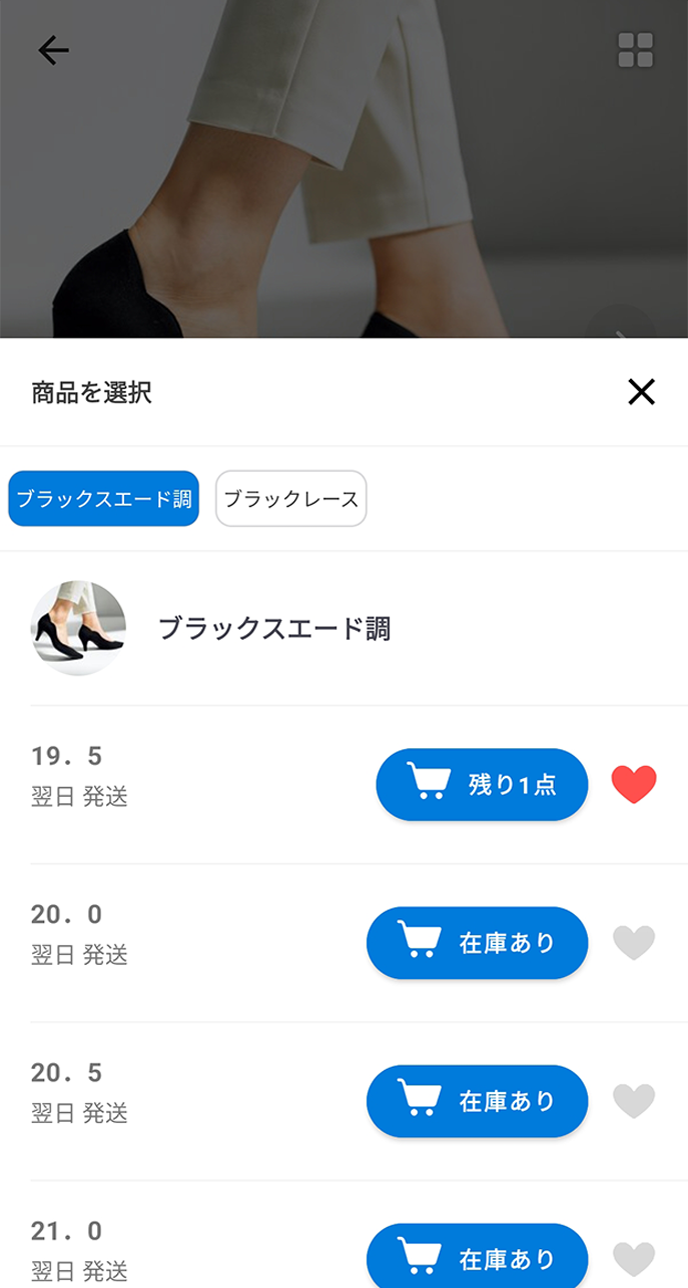Favorite size 21.0 with the heart

[634, 1258]
